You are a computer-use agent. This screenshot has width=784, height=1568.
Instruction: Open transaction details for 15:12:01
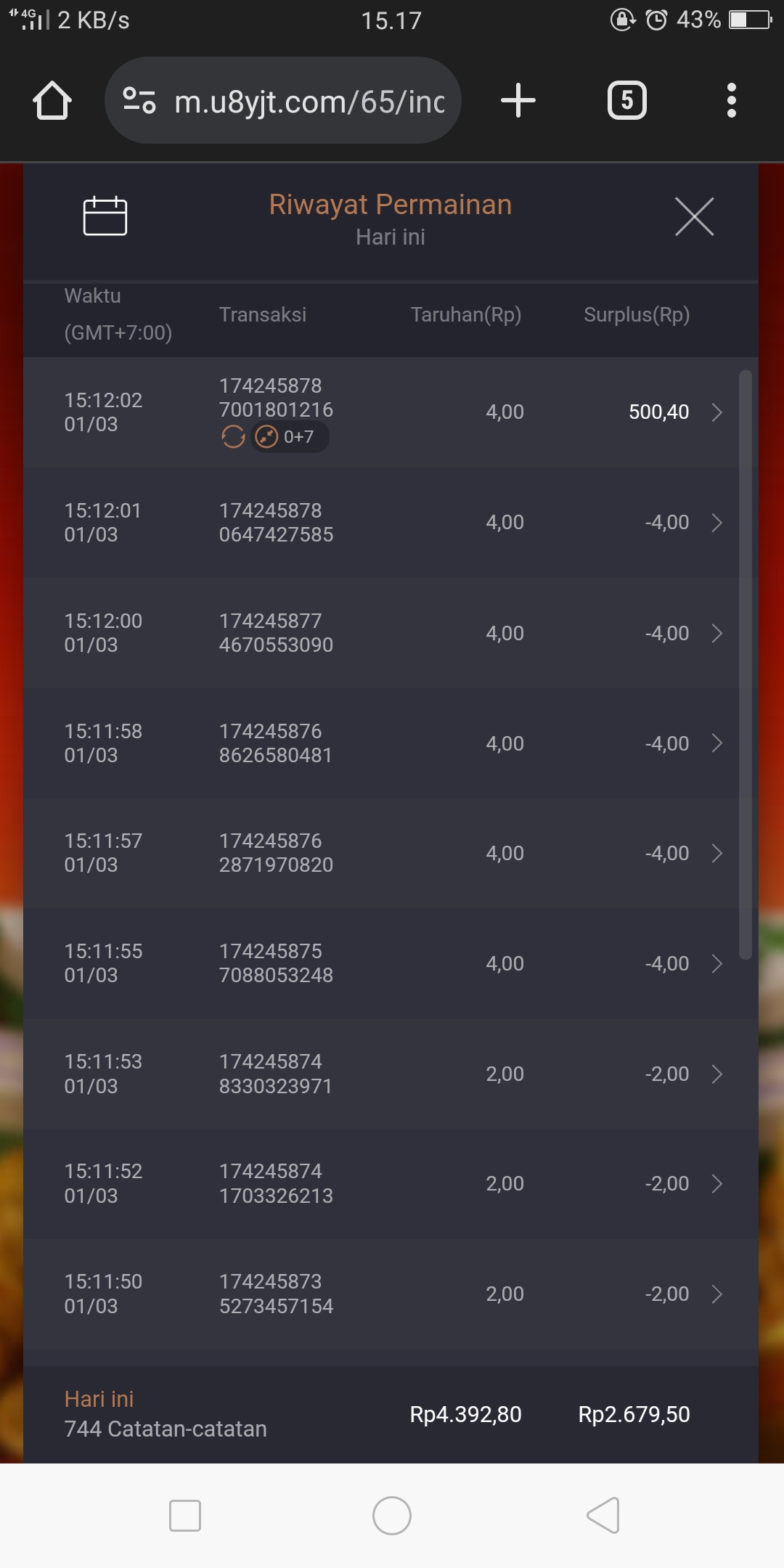tap(716, 523)
